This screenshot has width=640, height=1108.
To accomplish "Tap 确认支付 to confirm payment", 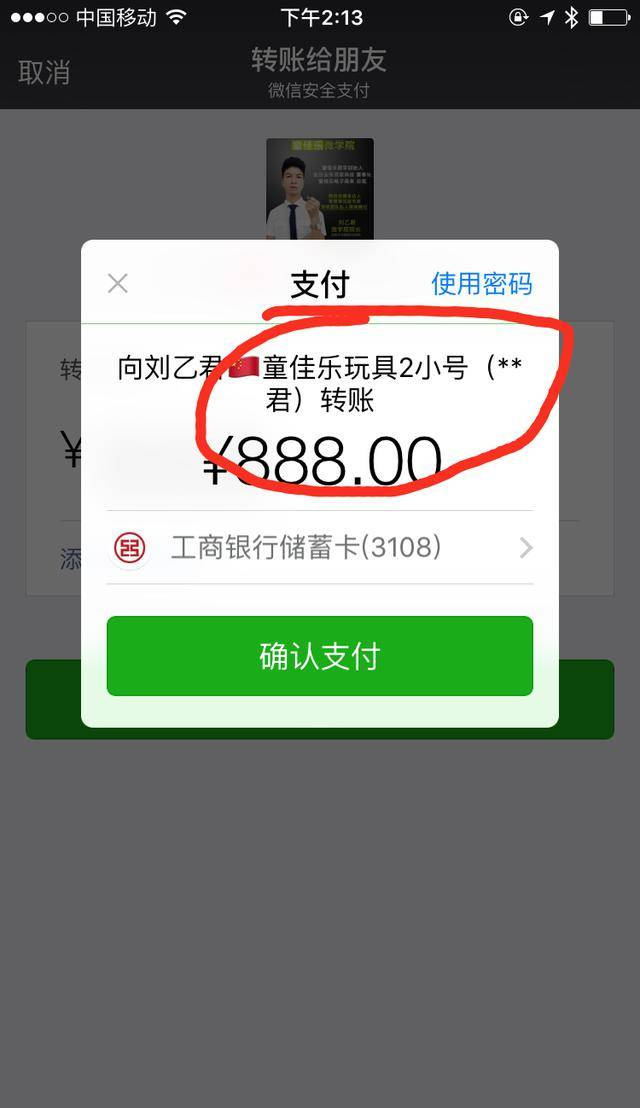I will coord(320,656).
